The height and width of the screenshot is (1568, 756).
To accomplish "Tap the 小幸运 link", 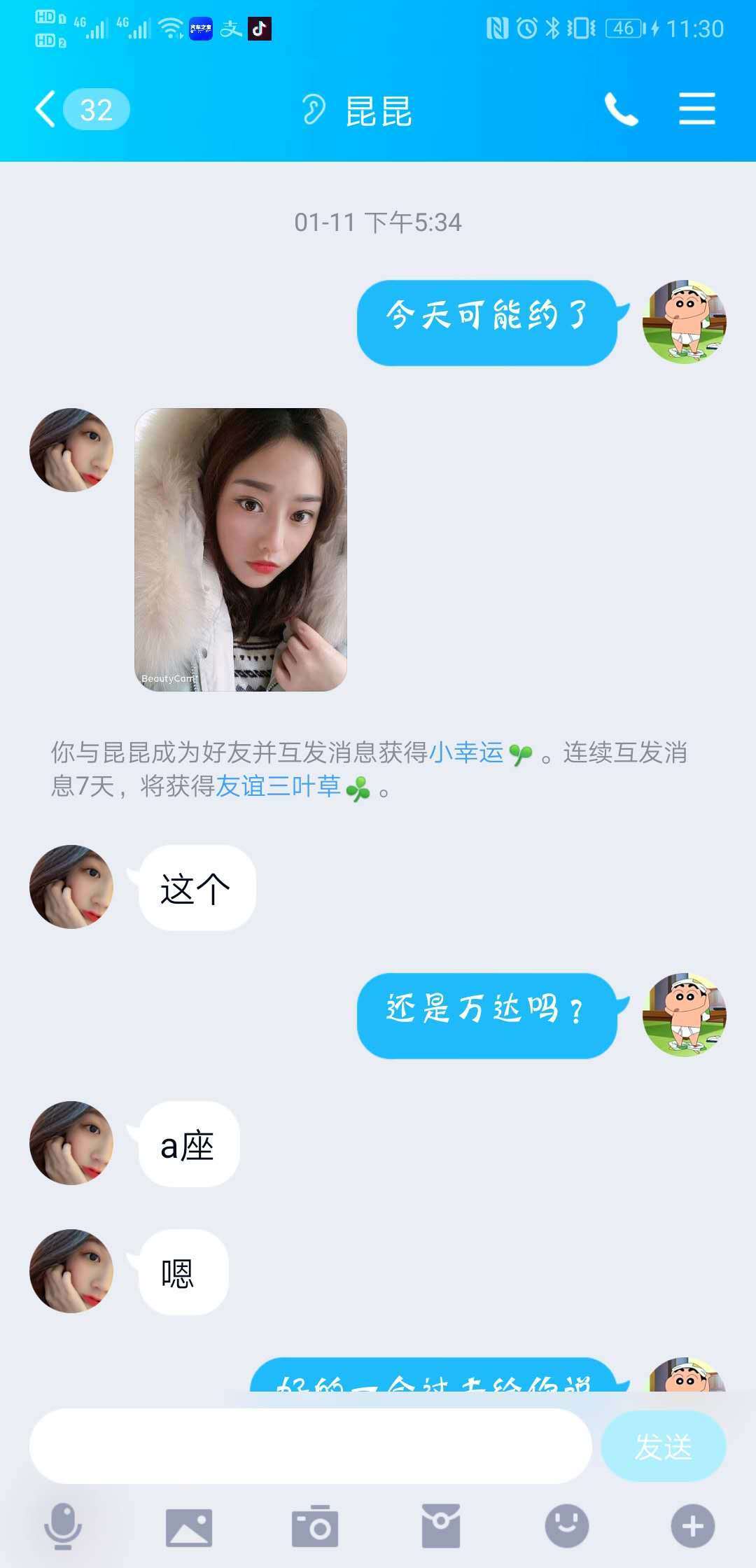I will [465, 752].
